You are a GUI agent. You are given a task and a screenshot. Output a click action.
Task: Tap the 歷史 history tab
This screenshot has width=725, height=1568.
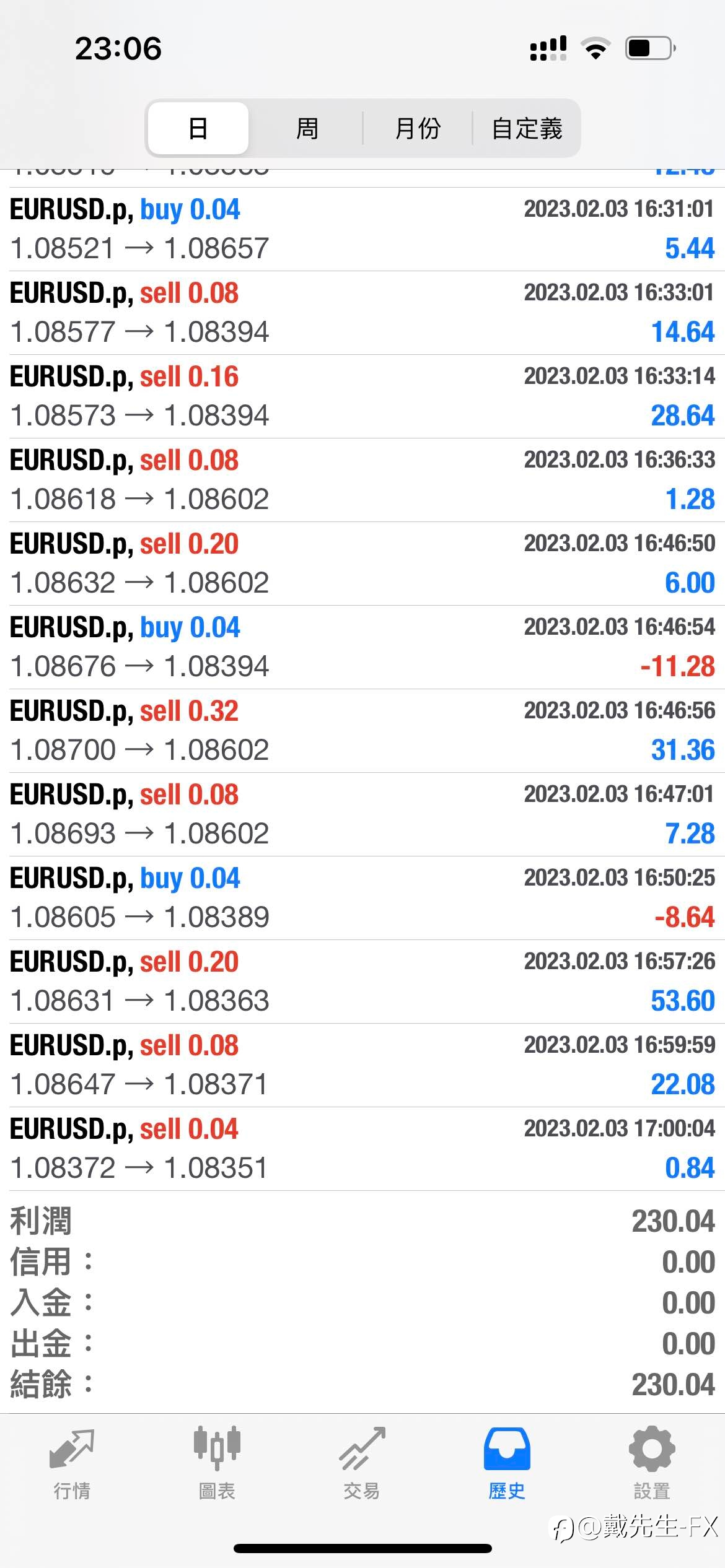507,1464
